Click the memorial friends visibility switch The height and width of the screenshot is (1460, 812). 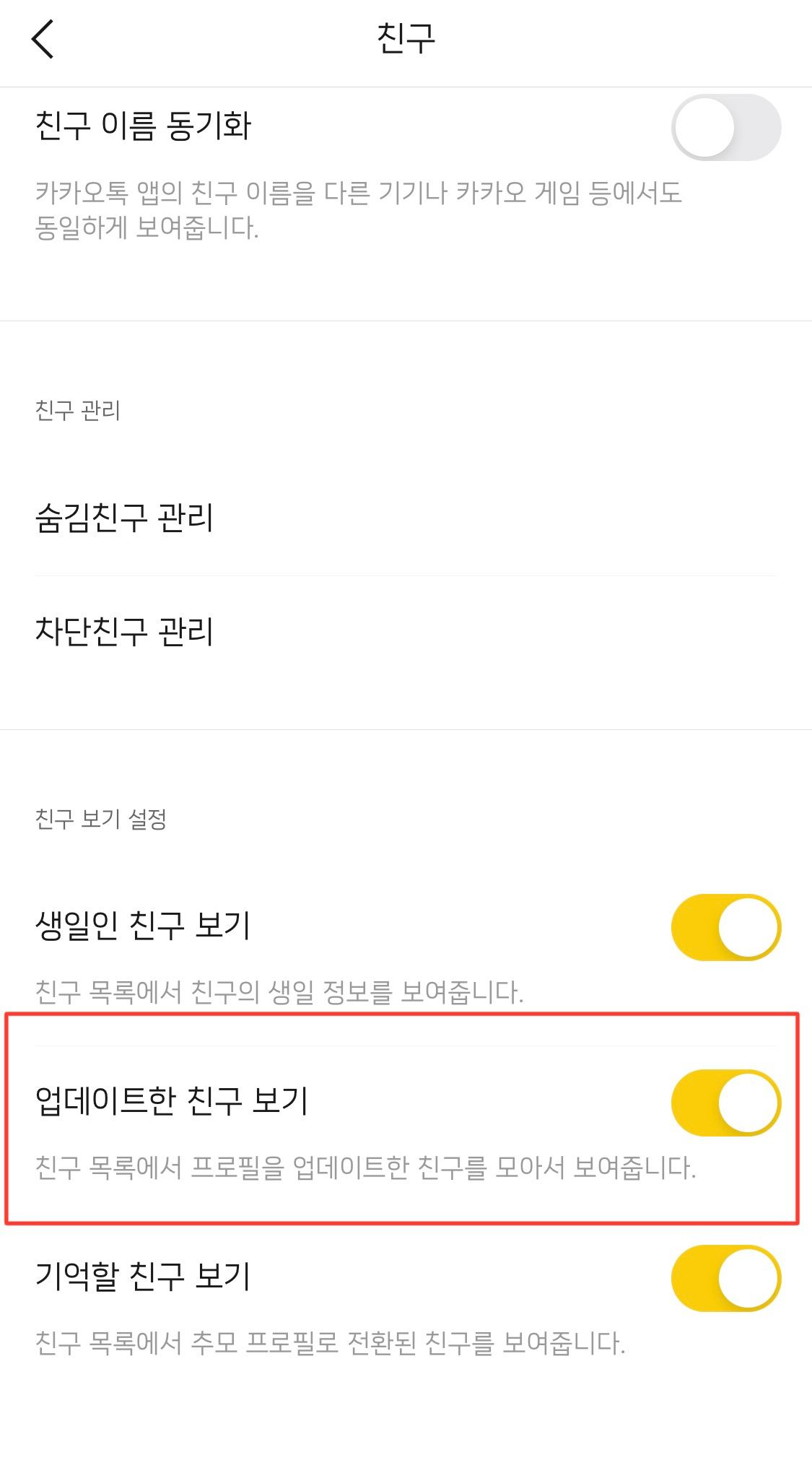coord(725,1278)
